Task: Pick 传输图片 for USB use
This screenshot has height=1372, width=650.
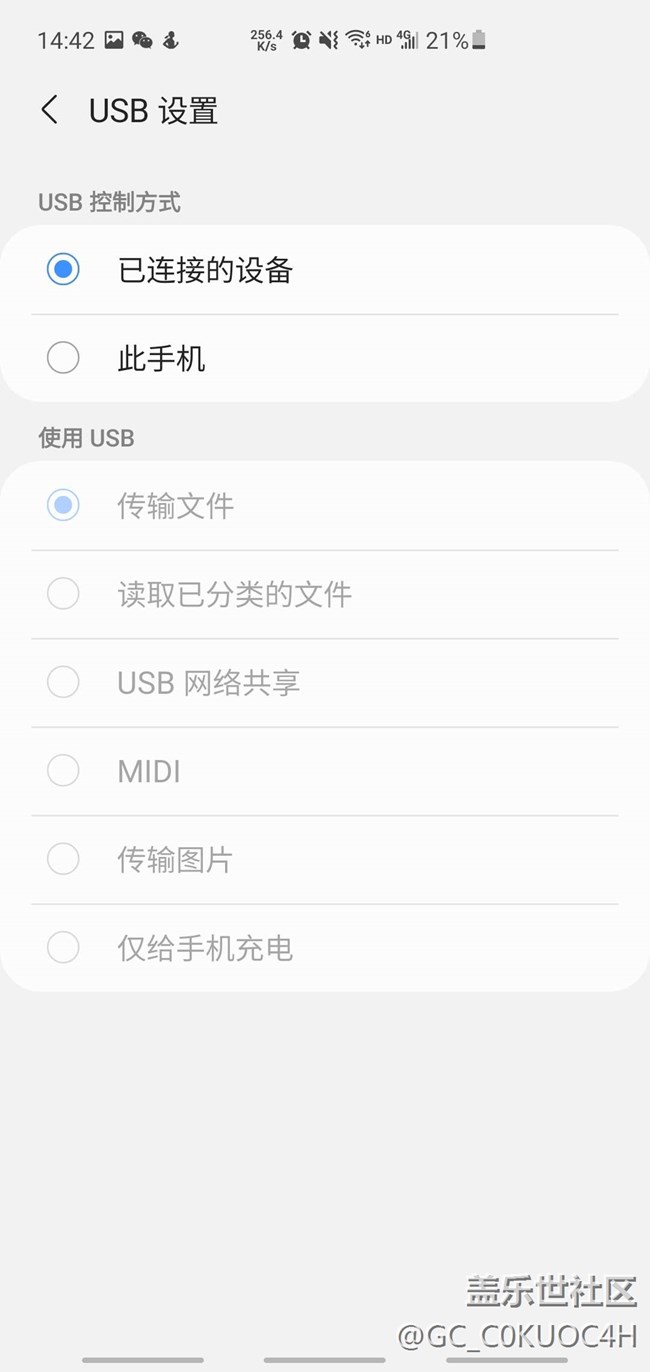Action: point(325,859)
